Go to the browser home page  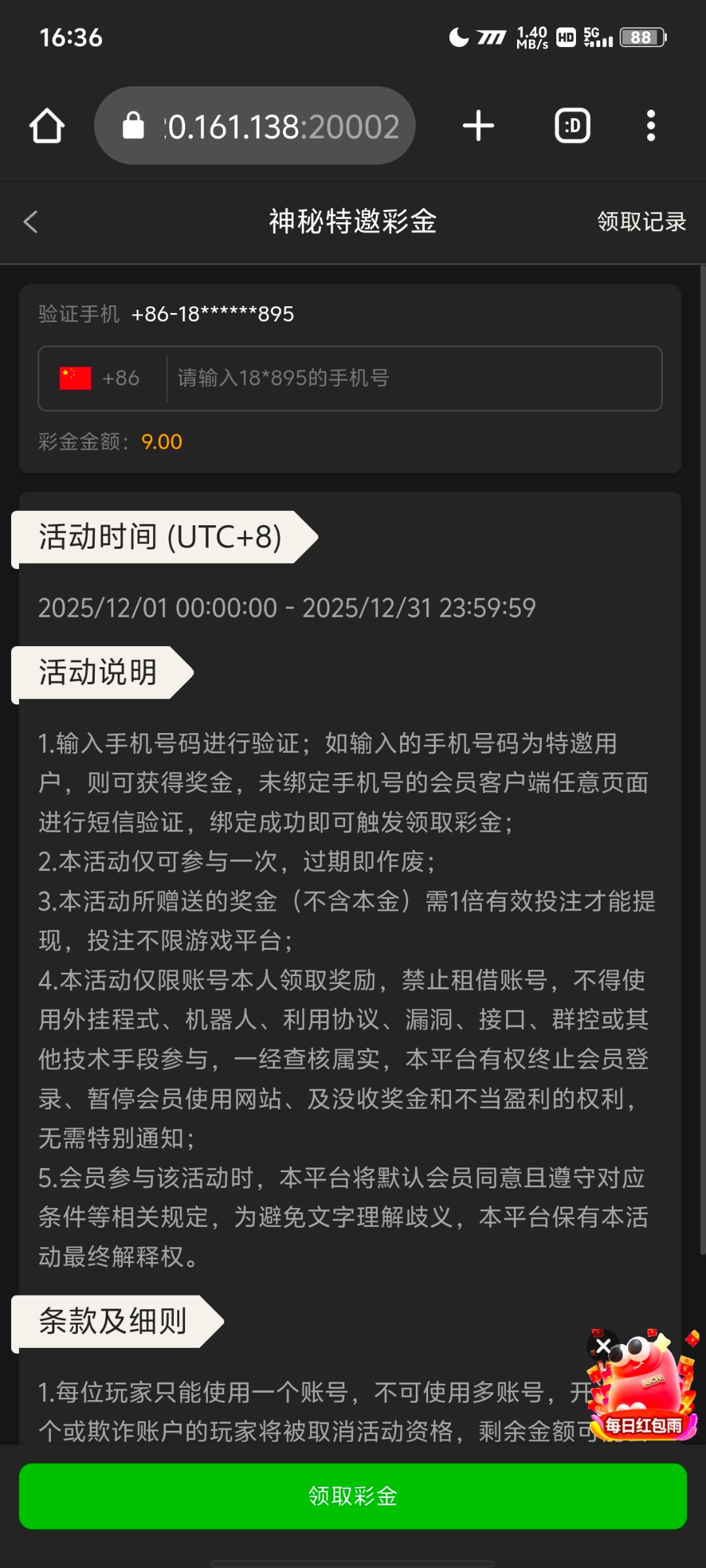click(47, 125)
